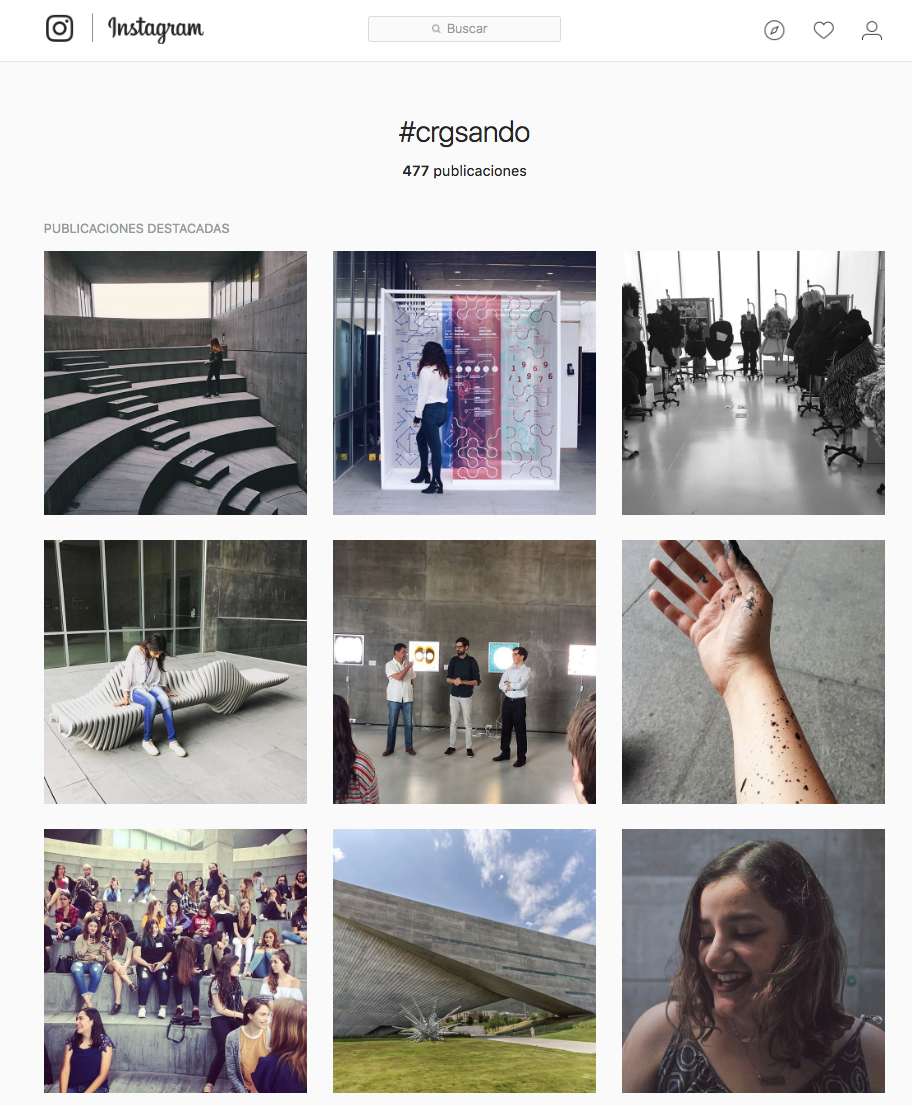Tap the Buscar search field
912x1105 pixels.
pyautogui.click(x=464, y=29)
